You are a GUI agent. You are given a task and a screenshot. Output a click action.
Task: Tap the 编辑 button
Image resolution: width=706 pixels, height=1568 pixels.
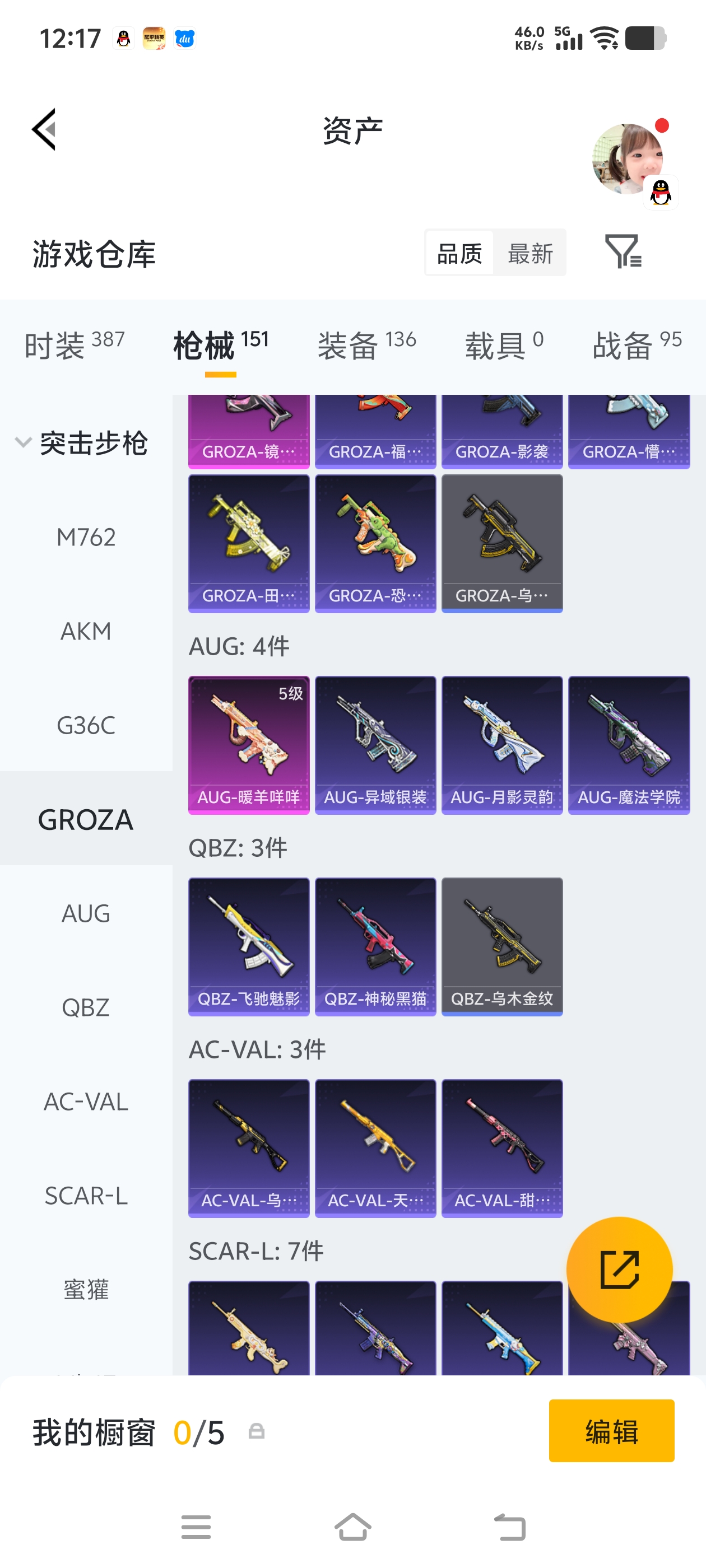pos(611,1430)
